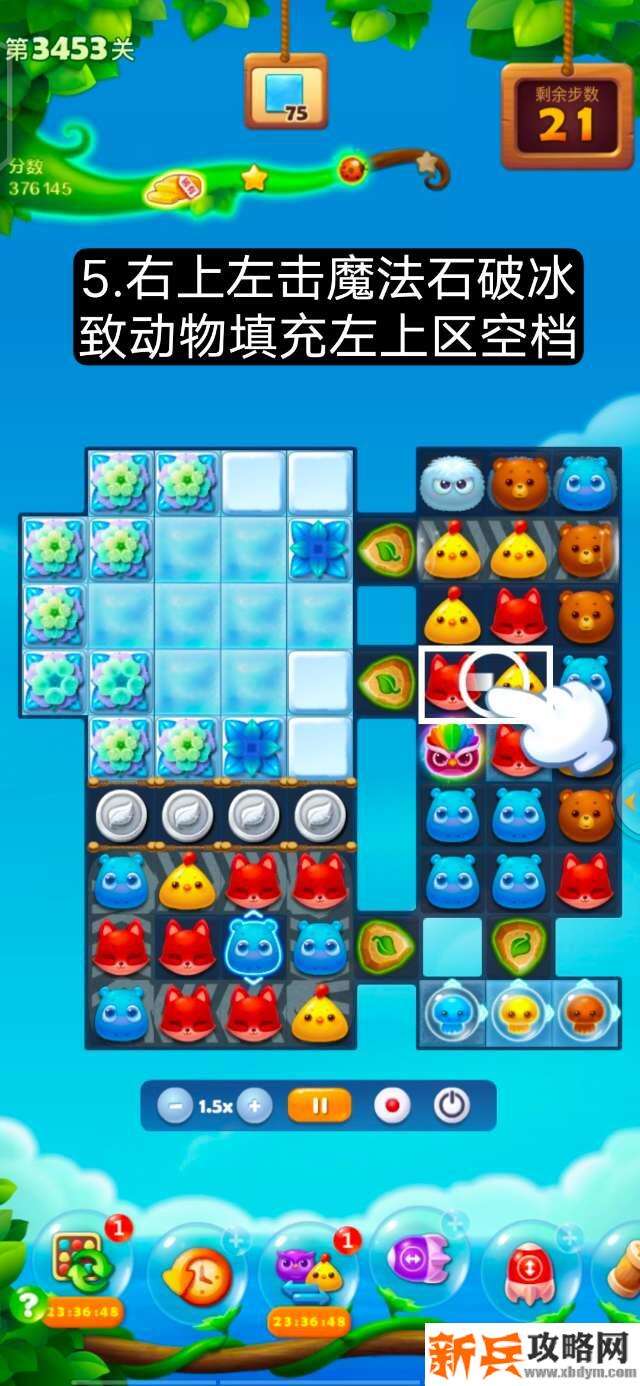Tap the power button to exit the replay
This screenshot has height=1386, width=640.
451,1106
